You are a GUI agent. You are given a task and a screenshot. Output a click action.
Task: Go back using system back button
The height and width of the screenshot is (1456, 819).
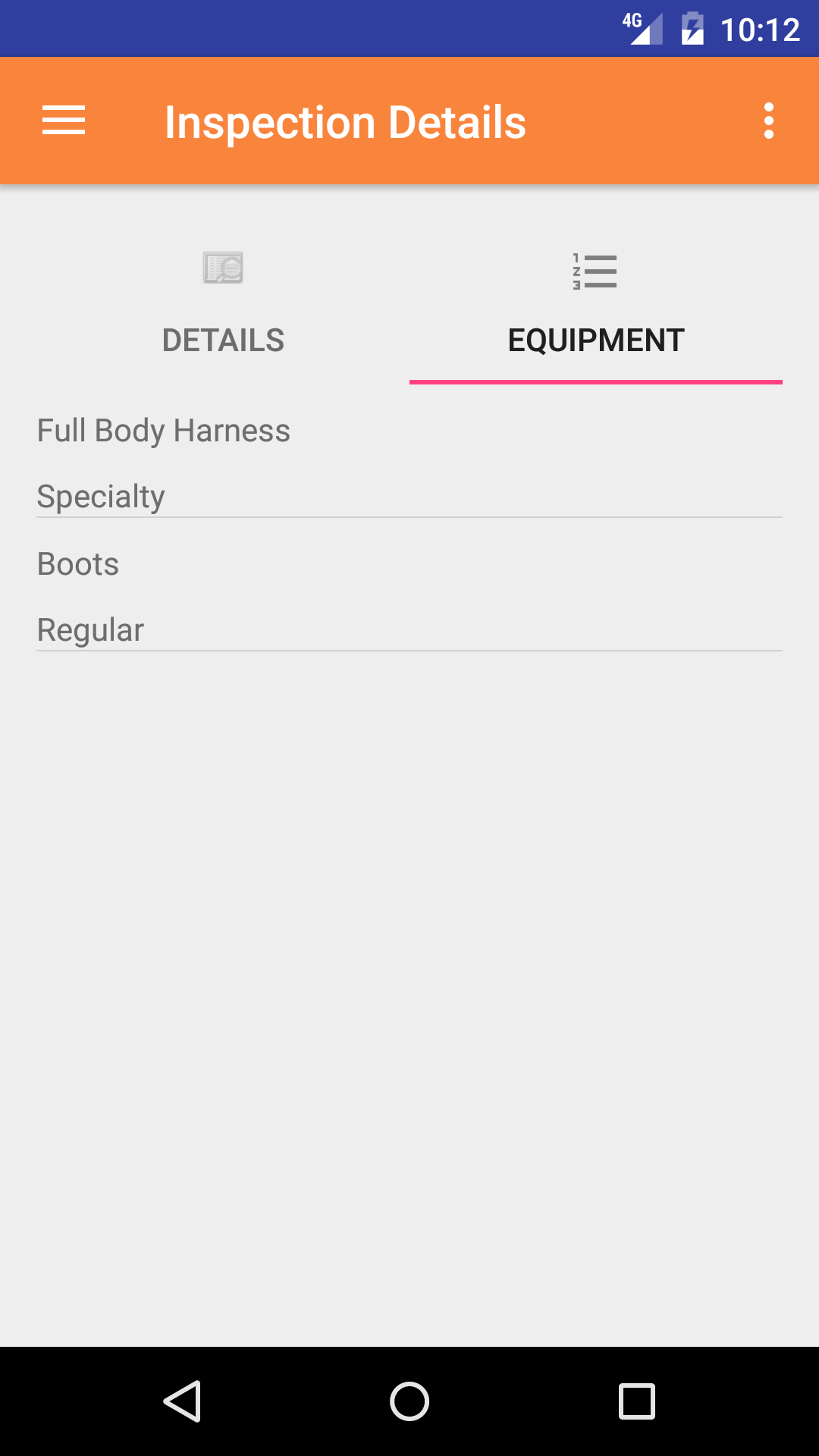pyautogui.click(x=182, y=1401)
